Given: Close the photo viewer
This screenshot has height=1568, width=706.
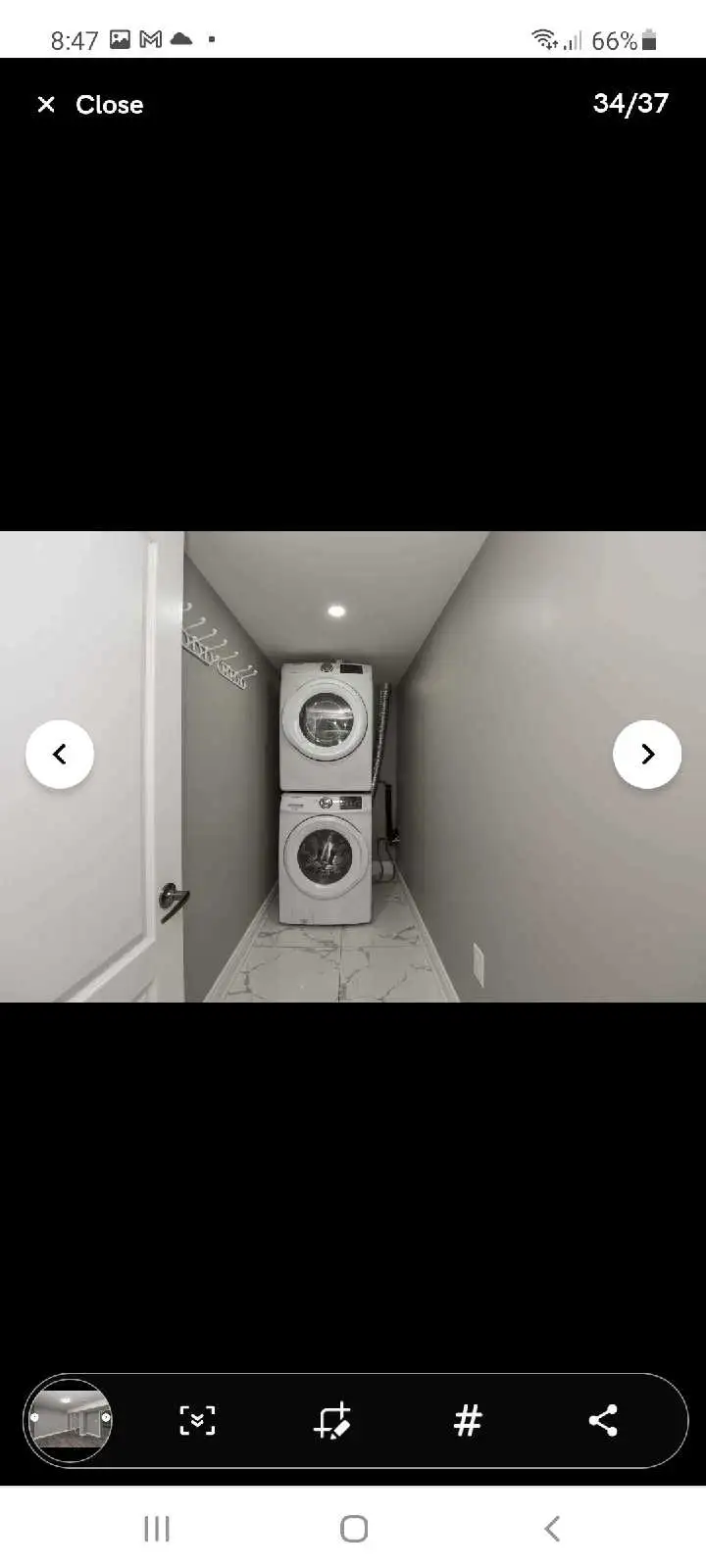Looking at the screenshot, I should click(89, 105).
